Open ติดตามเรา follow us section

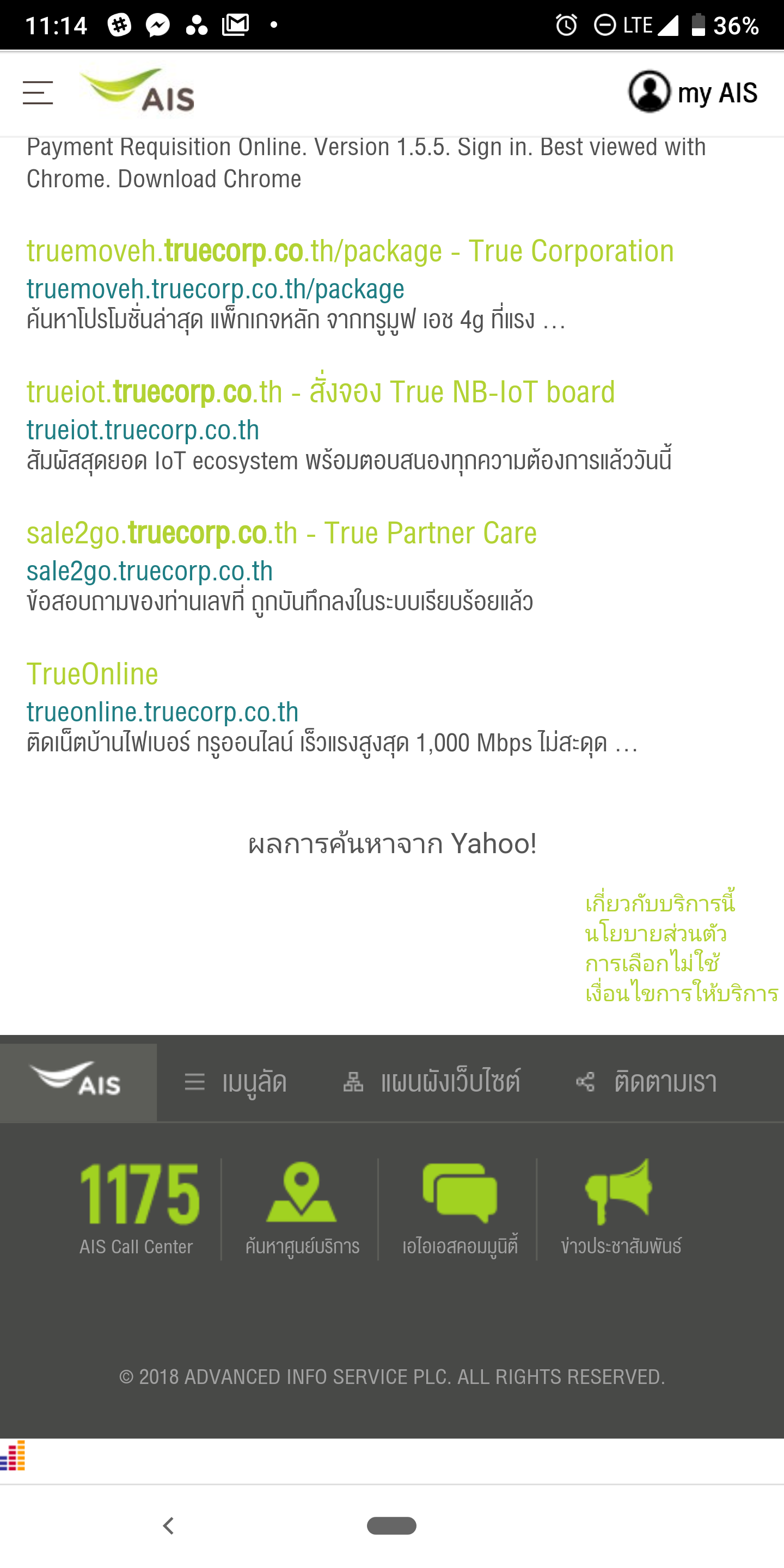[646, 1082]
